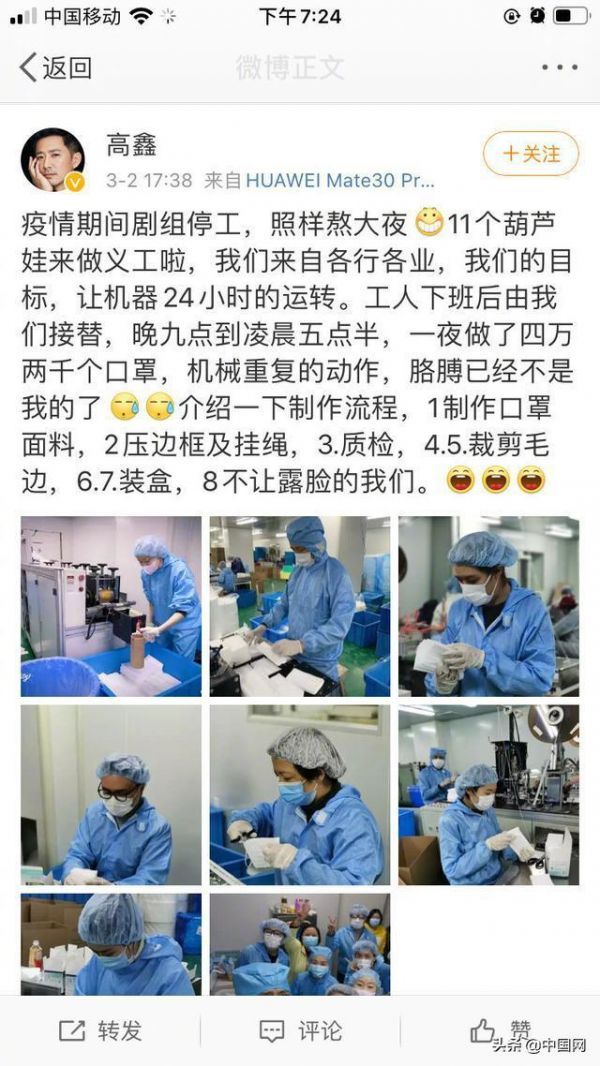
Task: Open the fourth photo of worker with glasses
Action: [111, 795]
